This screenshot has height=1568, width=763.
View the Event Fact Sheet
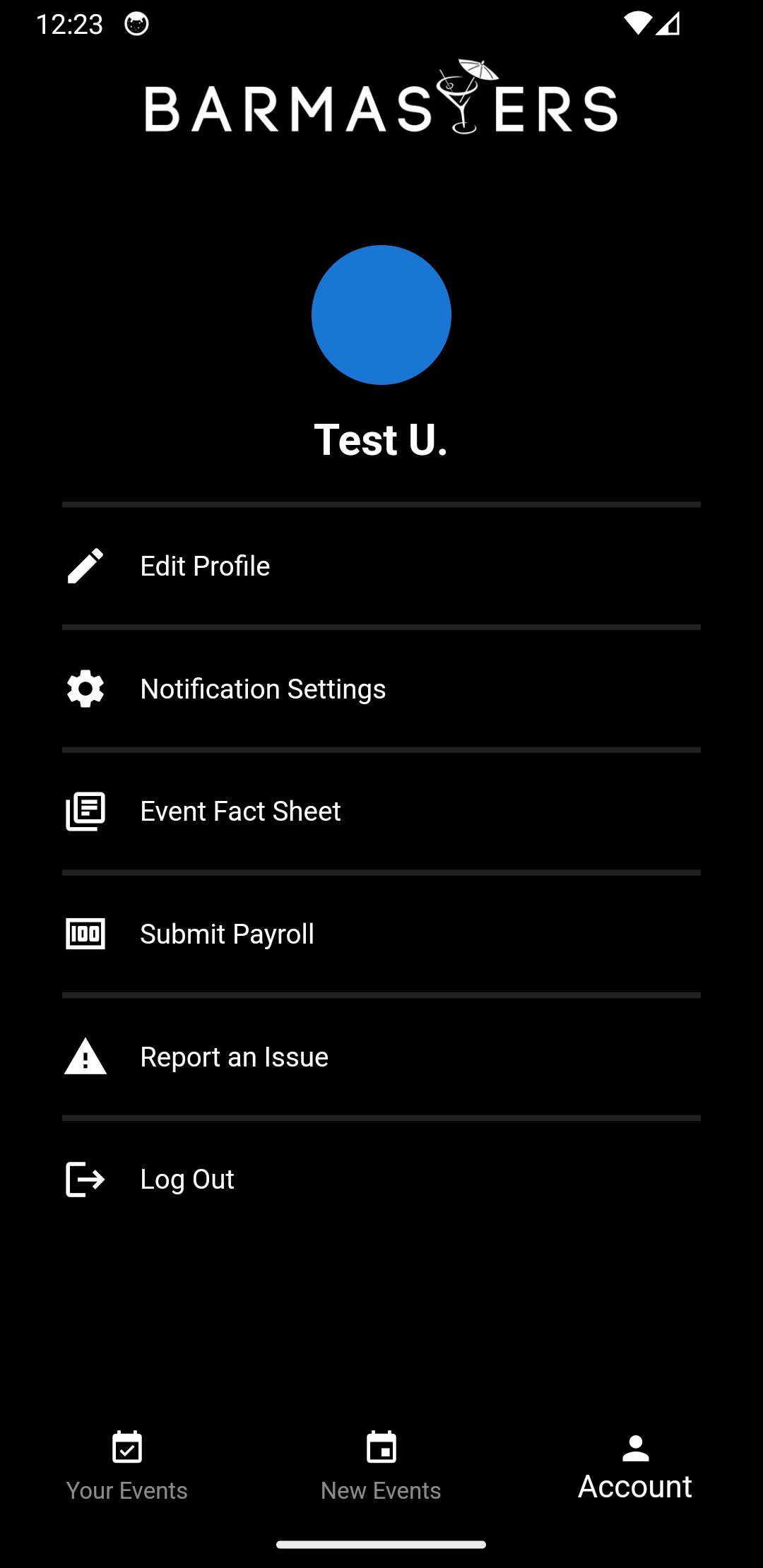pos(381,811)
